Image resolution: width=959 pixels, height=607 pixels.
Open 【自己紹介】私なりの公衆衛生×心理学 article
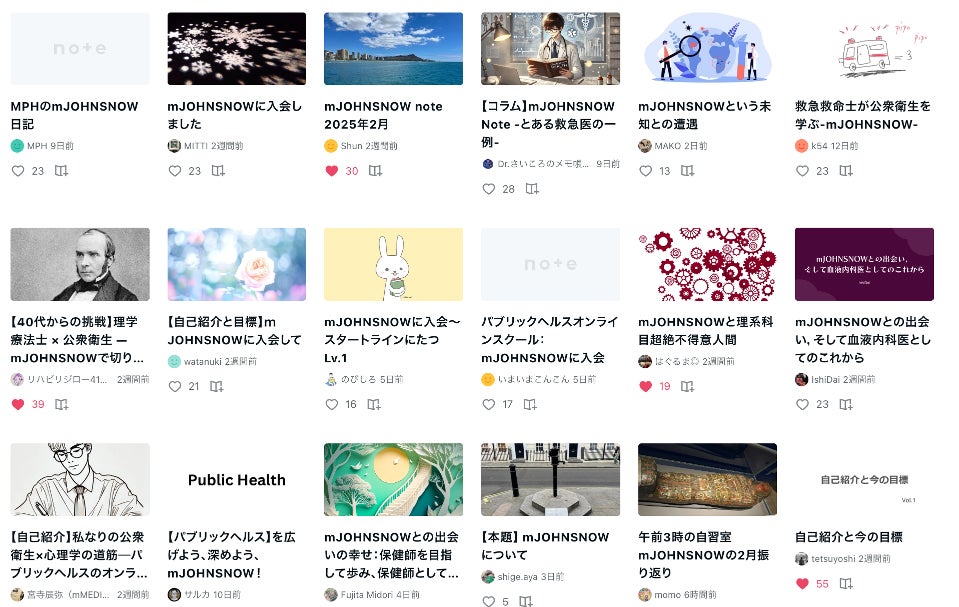(x=79, y=554)
